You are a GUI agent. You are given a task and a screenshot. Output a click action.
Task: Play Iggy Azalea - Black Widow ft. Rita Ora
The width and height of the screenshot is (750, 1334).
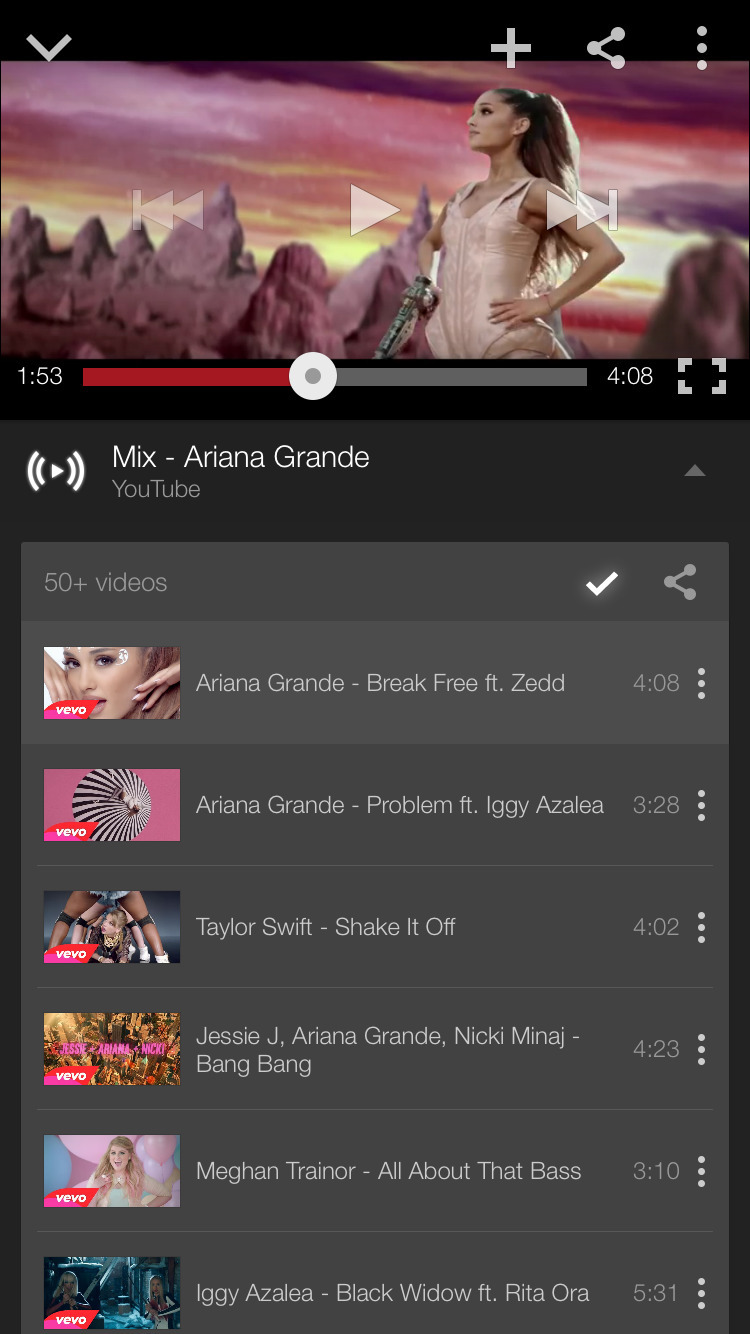click(x=392, y=1293)
